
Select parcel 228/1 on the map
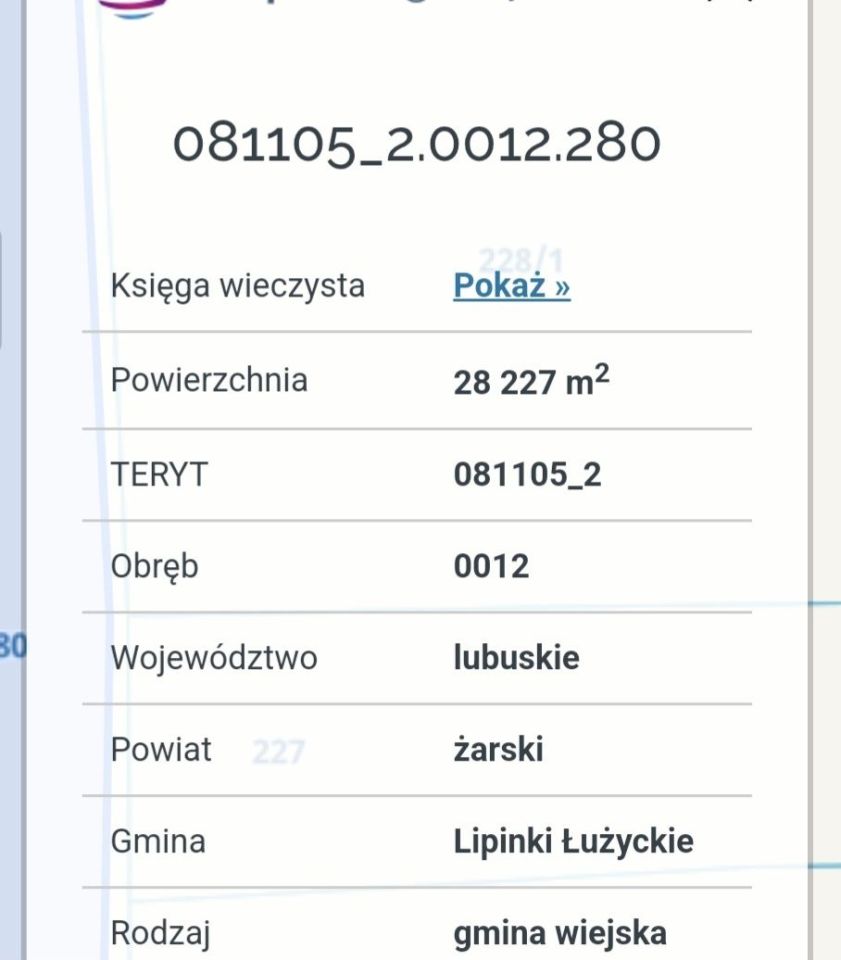521,257
